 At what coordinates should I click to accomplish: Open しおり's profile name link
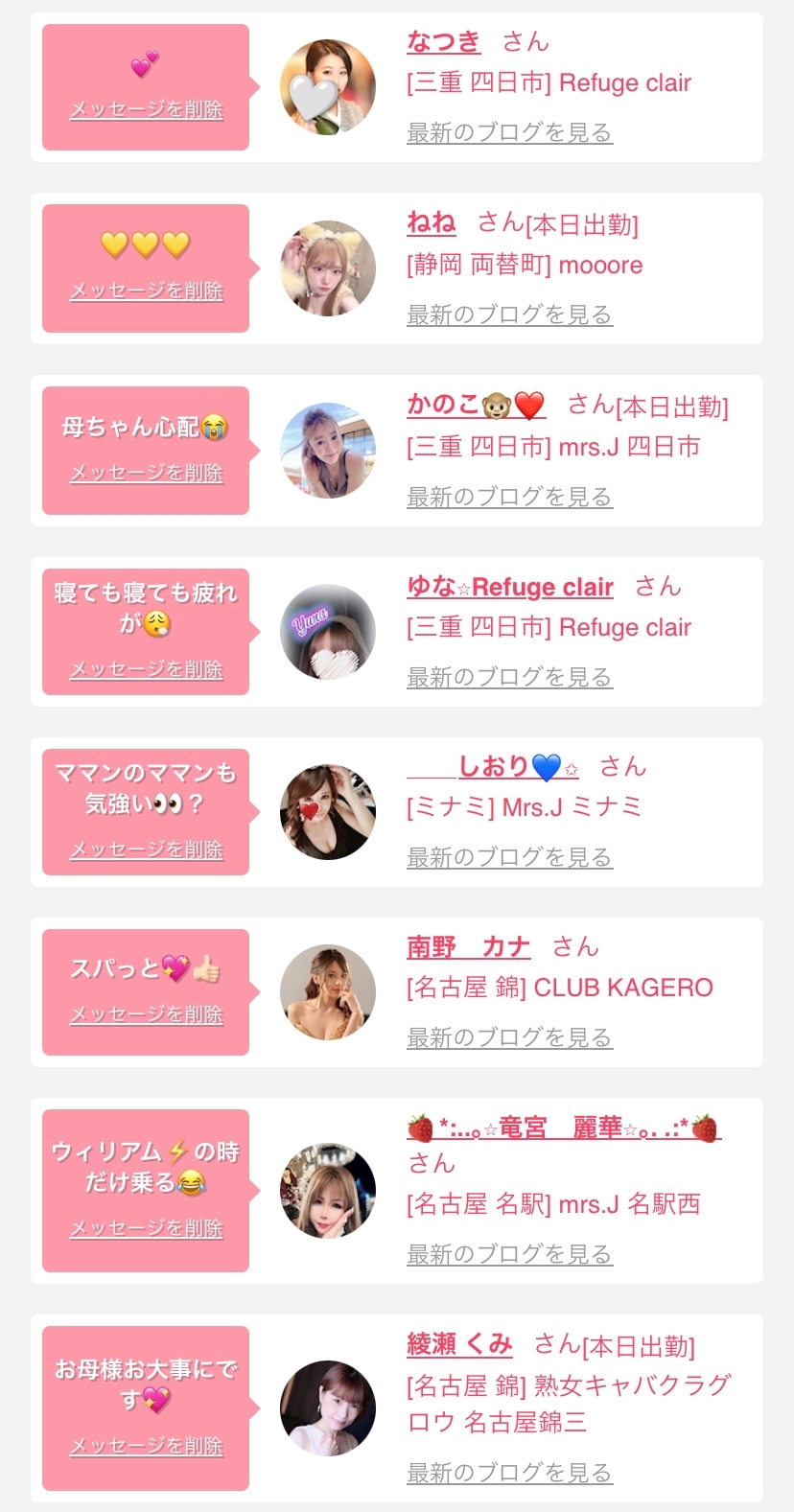(x=493, y=767)
